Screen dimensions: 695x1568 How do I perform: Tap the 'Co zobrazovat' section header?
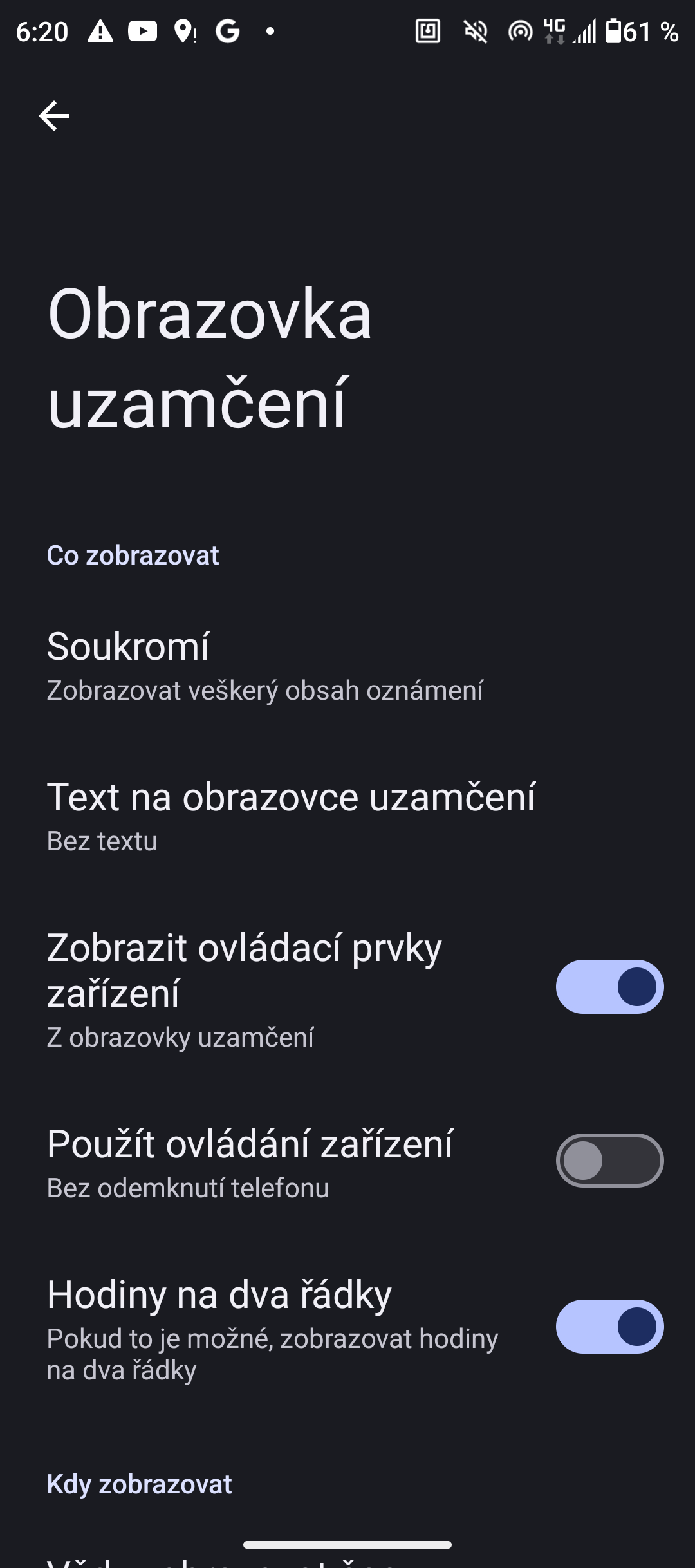[133, 555]
